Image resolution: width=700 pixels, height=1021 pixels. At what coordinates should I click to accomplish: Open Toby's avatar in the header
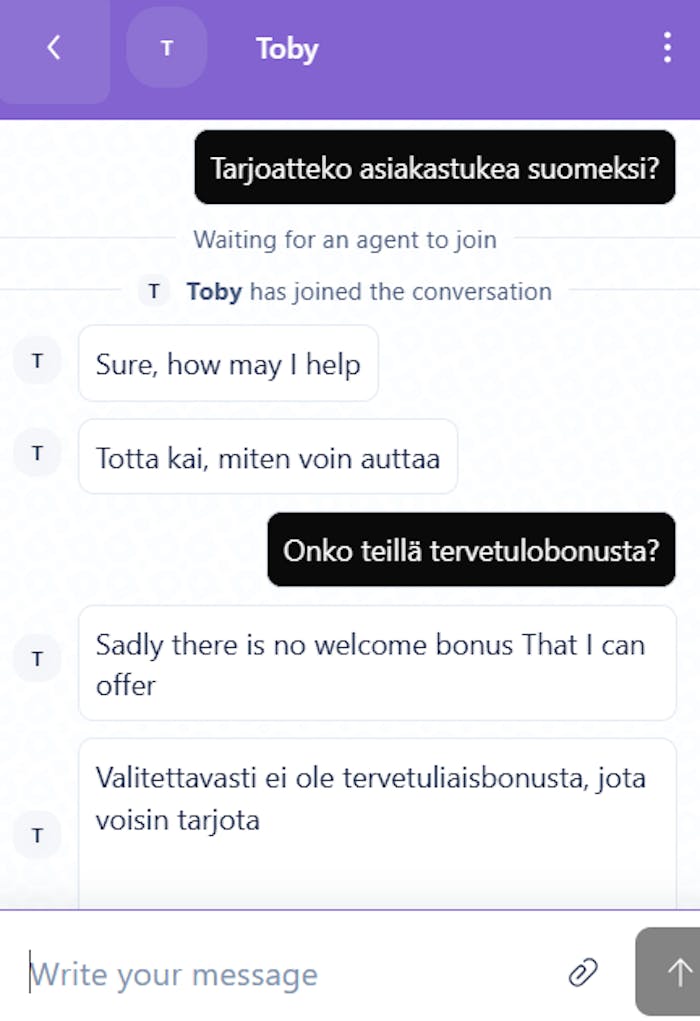tap(166, 48)
